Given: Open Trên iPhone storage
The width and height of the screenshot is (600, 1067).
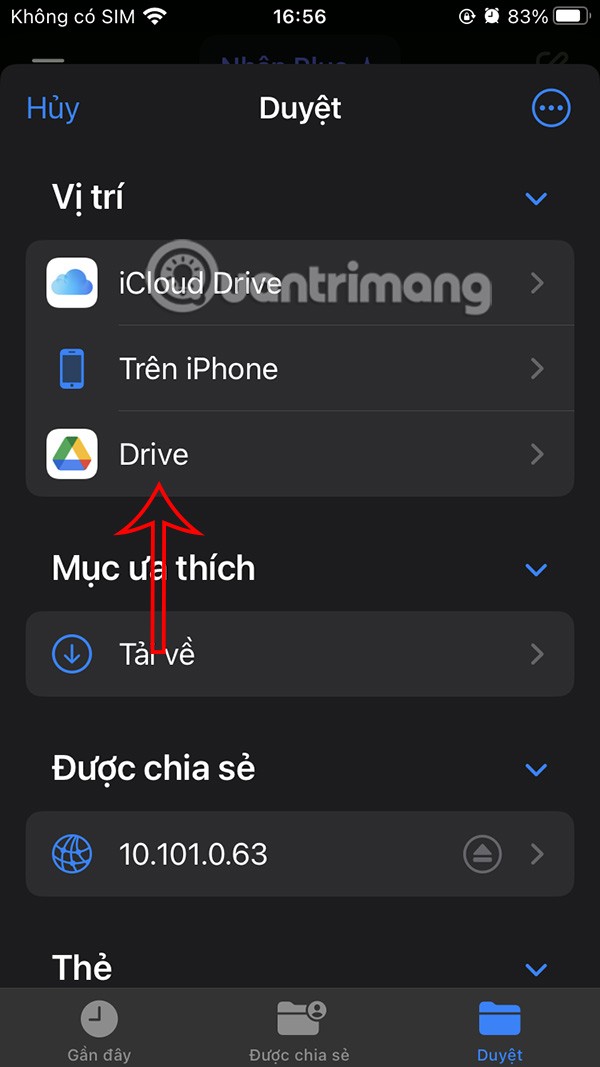Looking at the screenshot, I should 300,369.
